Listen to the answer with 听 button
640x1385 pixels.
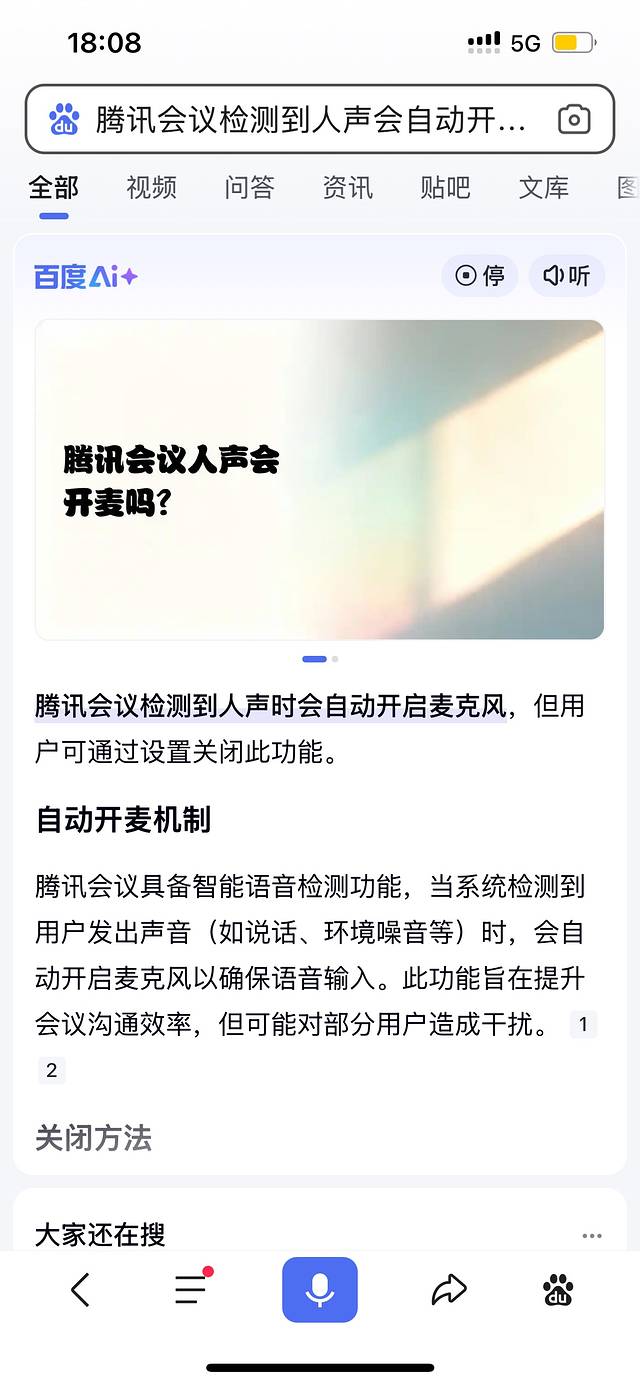(567, 276)
